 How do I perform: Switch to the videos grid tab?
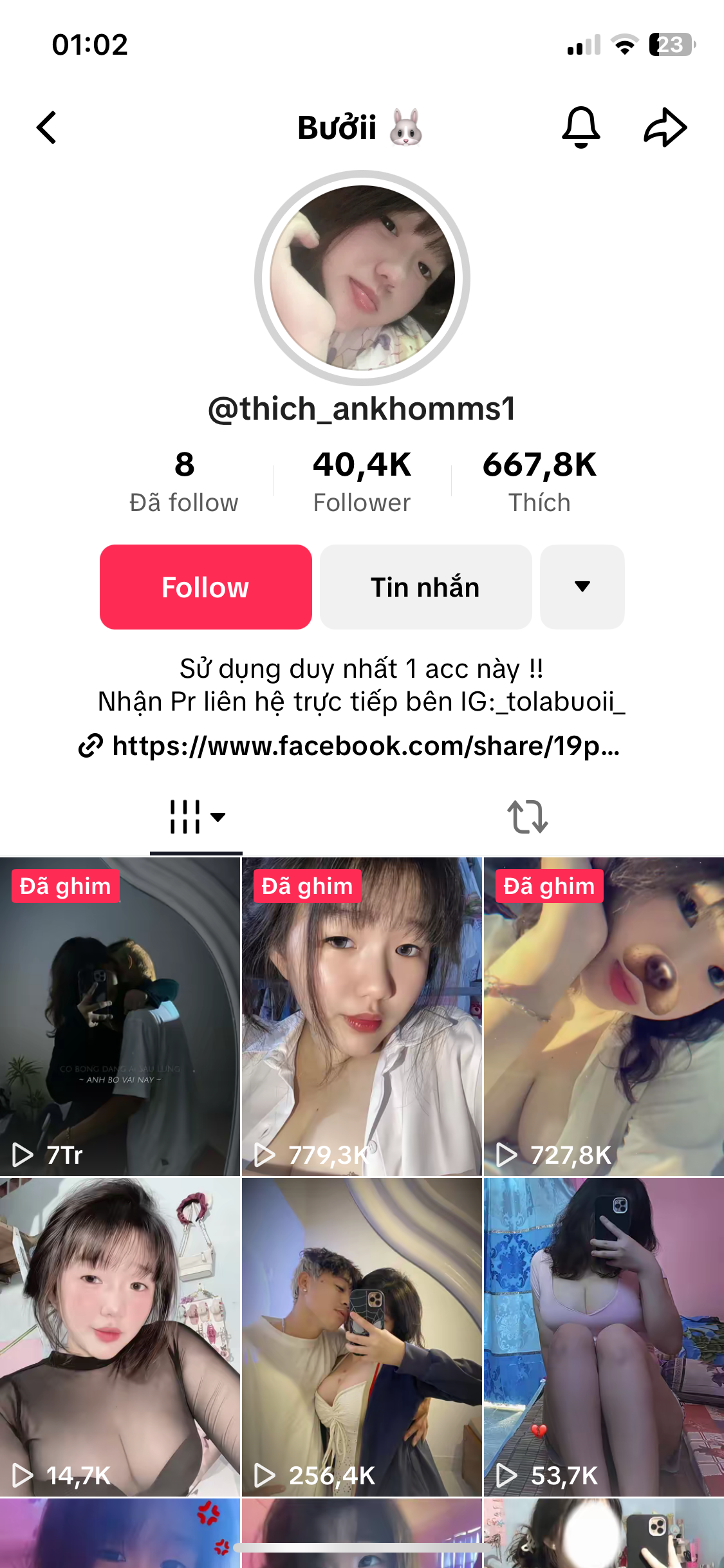[x=196, y=817]
